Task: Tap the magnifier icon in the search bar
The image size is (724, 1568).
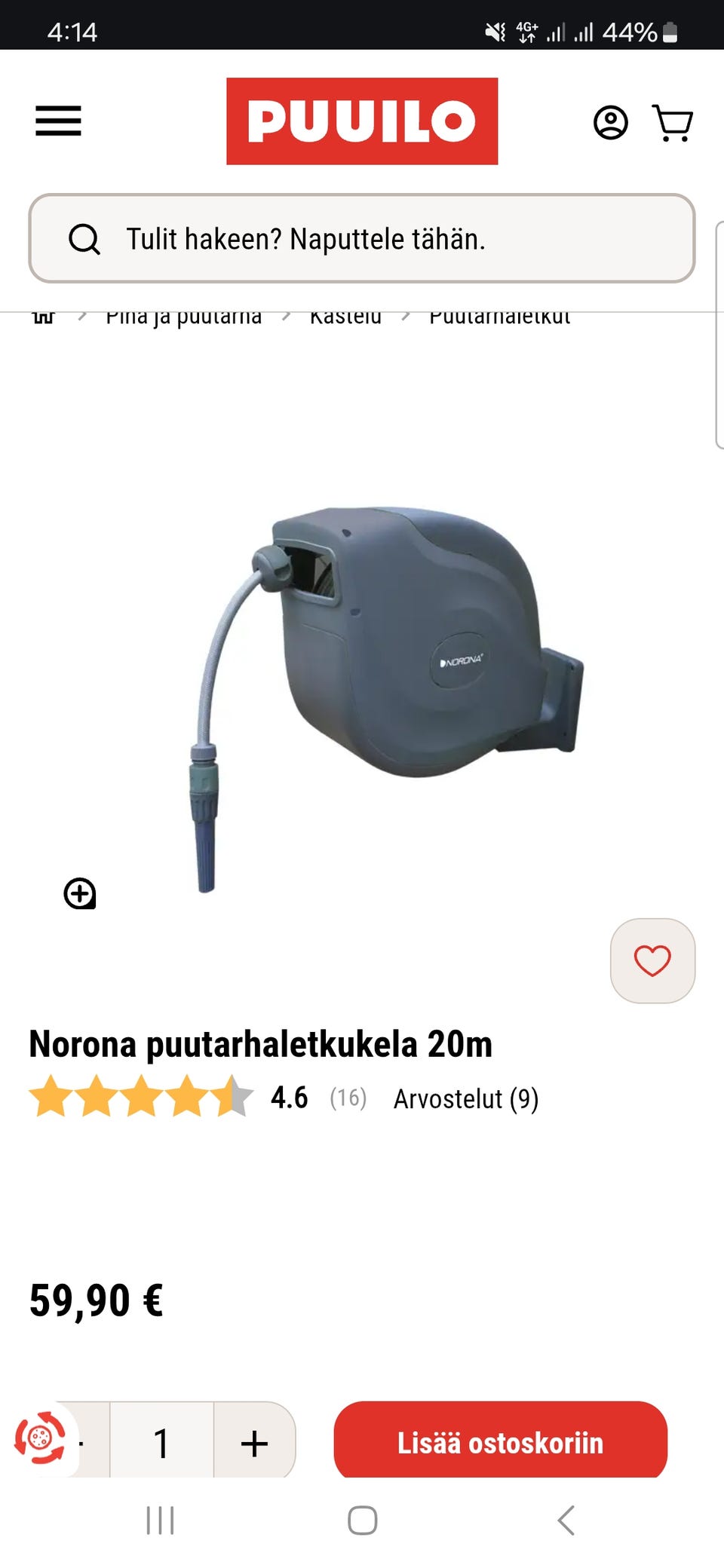Action: point(85,240)
